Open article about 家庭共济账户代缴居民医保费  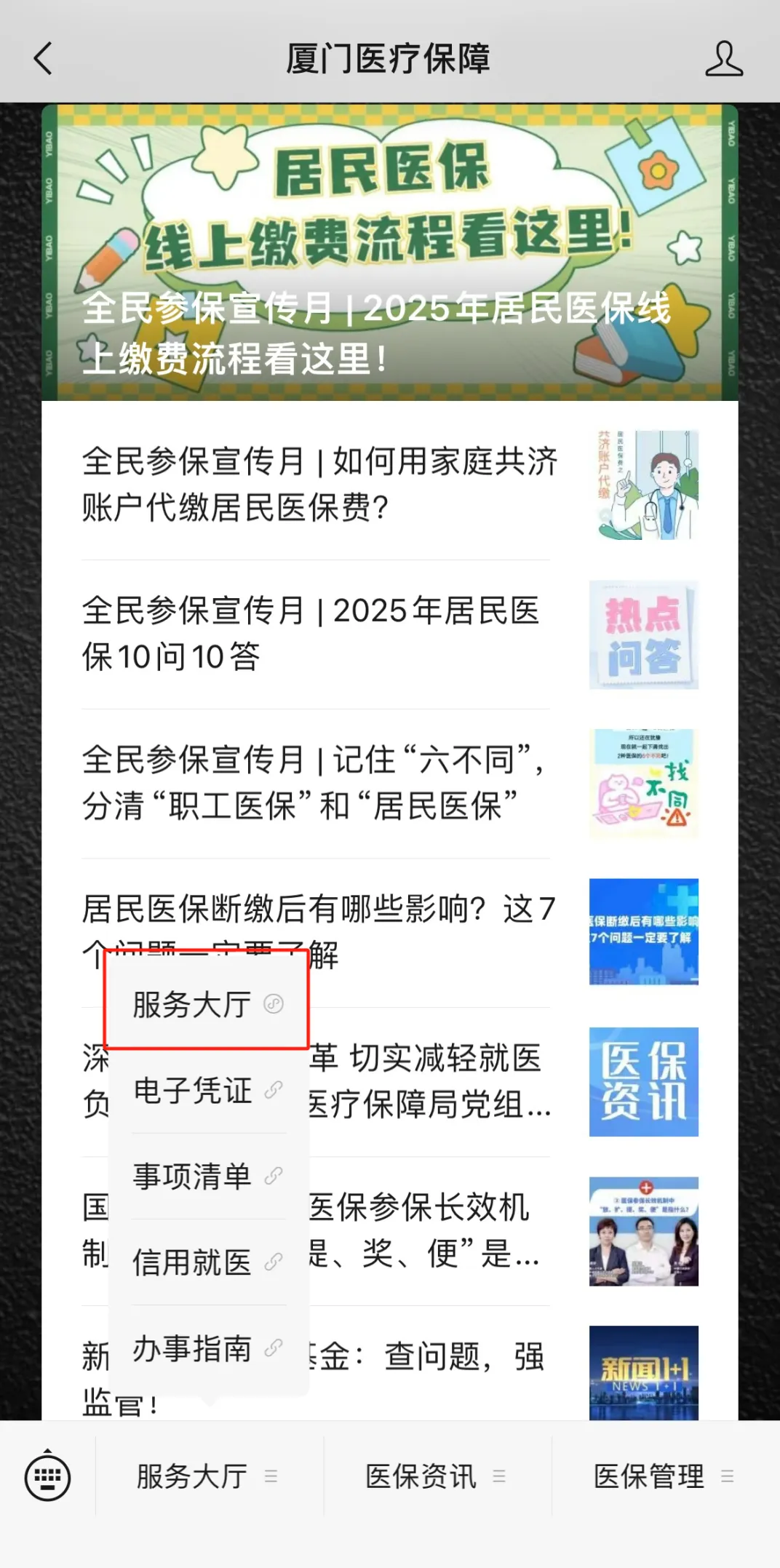(319, 485)
